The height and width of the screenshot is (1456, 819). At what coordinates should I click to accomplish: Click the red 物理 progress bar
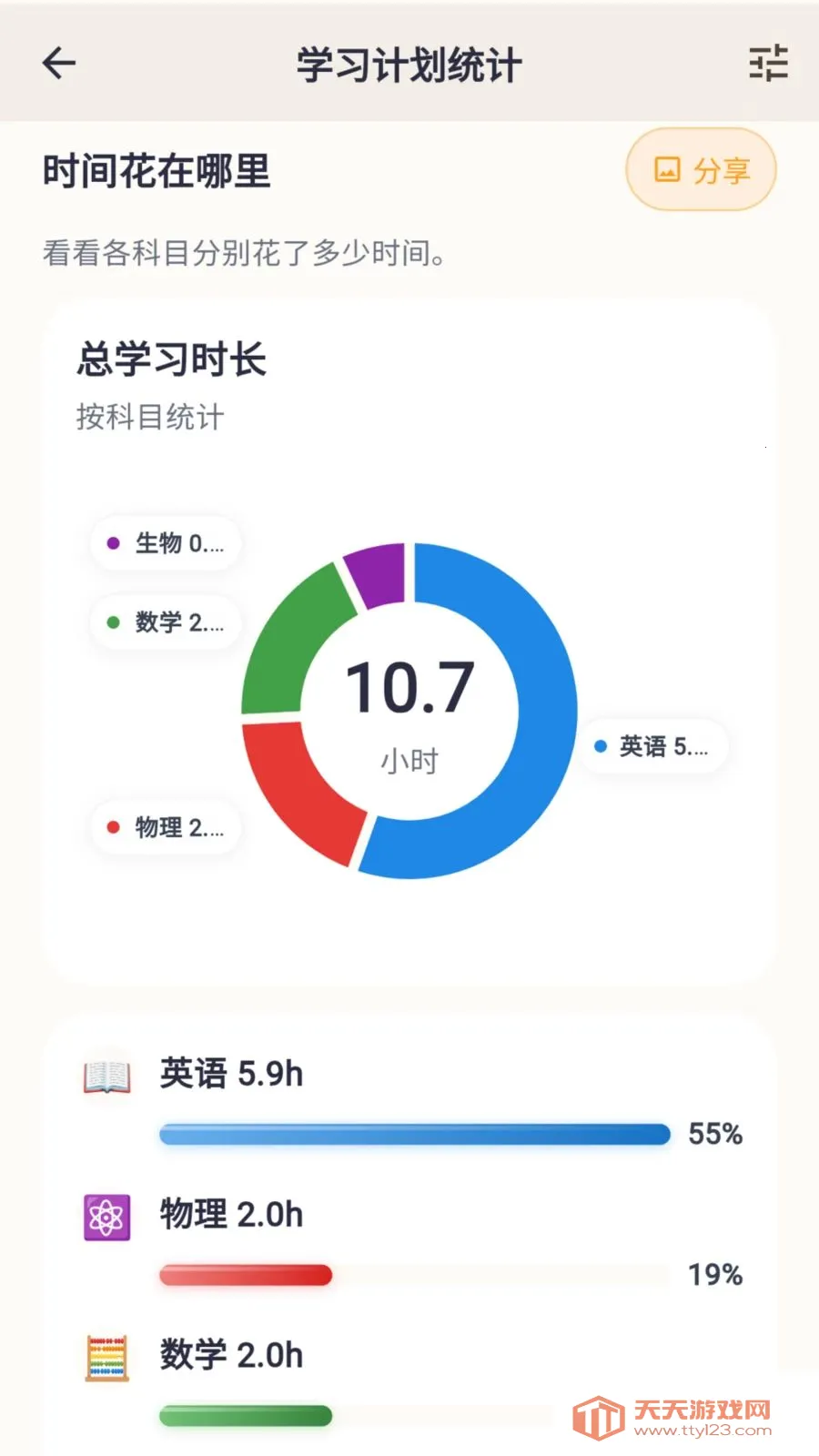click(x=246, y=1276)
